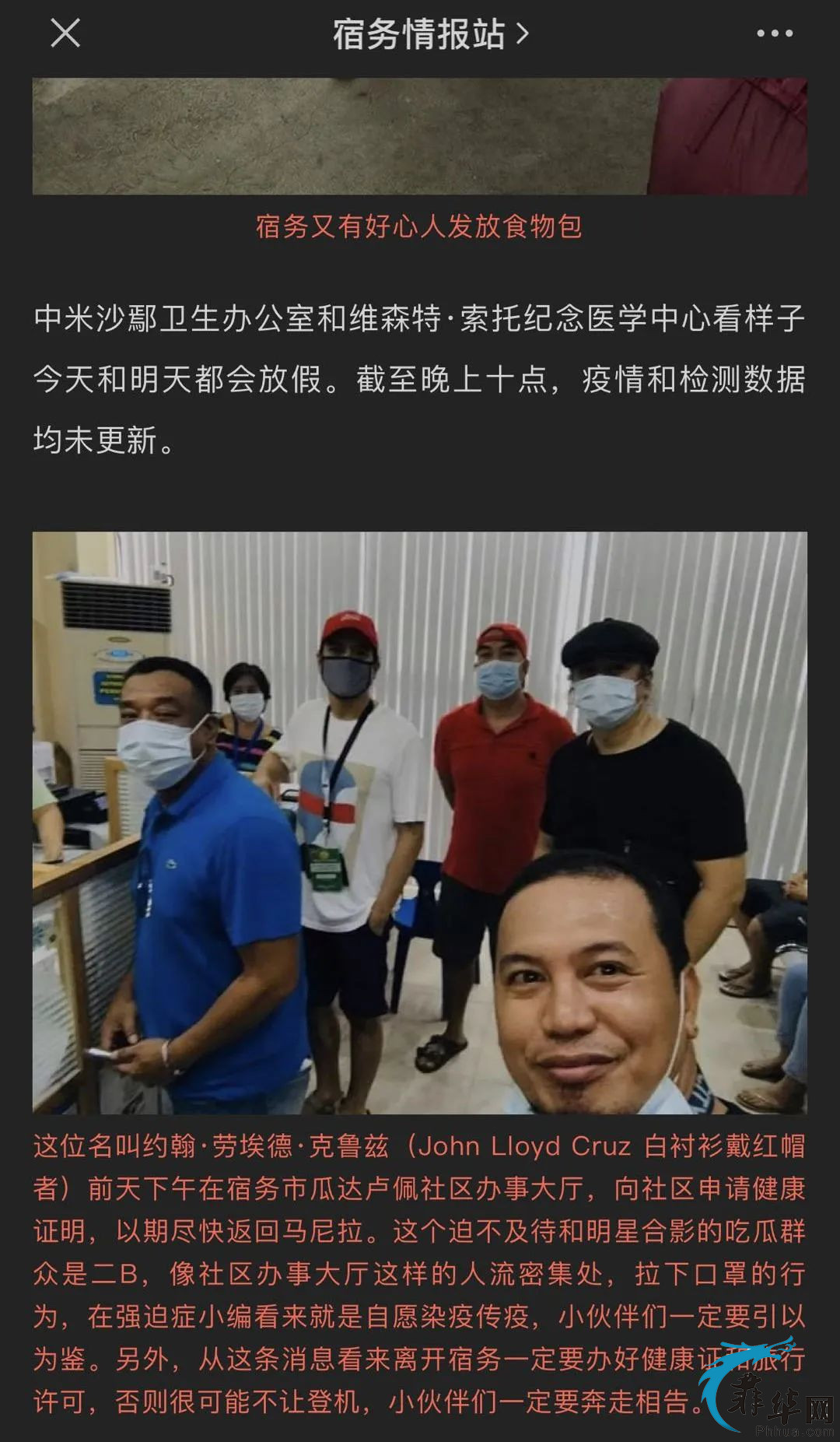The height and width of the screenshot is (1442, 840).
Task: Open the group selfie photo full screen
Action: point(419,822)
